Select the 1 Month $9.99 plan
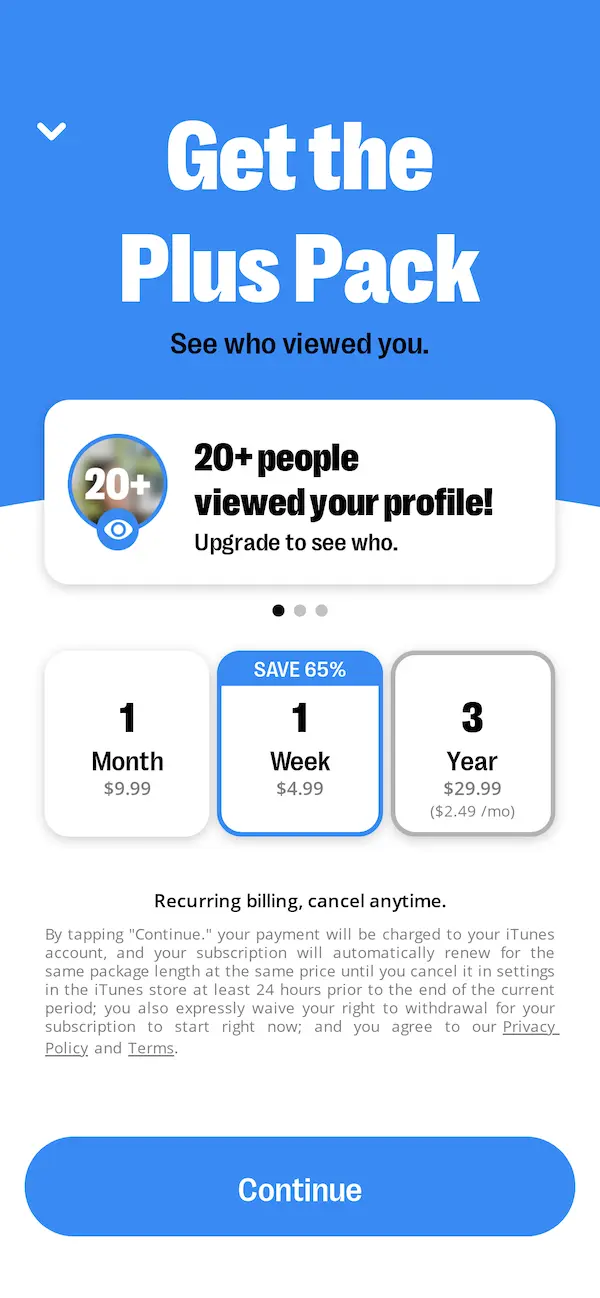This screenshot has width=600, height=1298. click(x=127, y=744)
